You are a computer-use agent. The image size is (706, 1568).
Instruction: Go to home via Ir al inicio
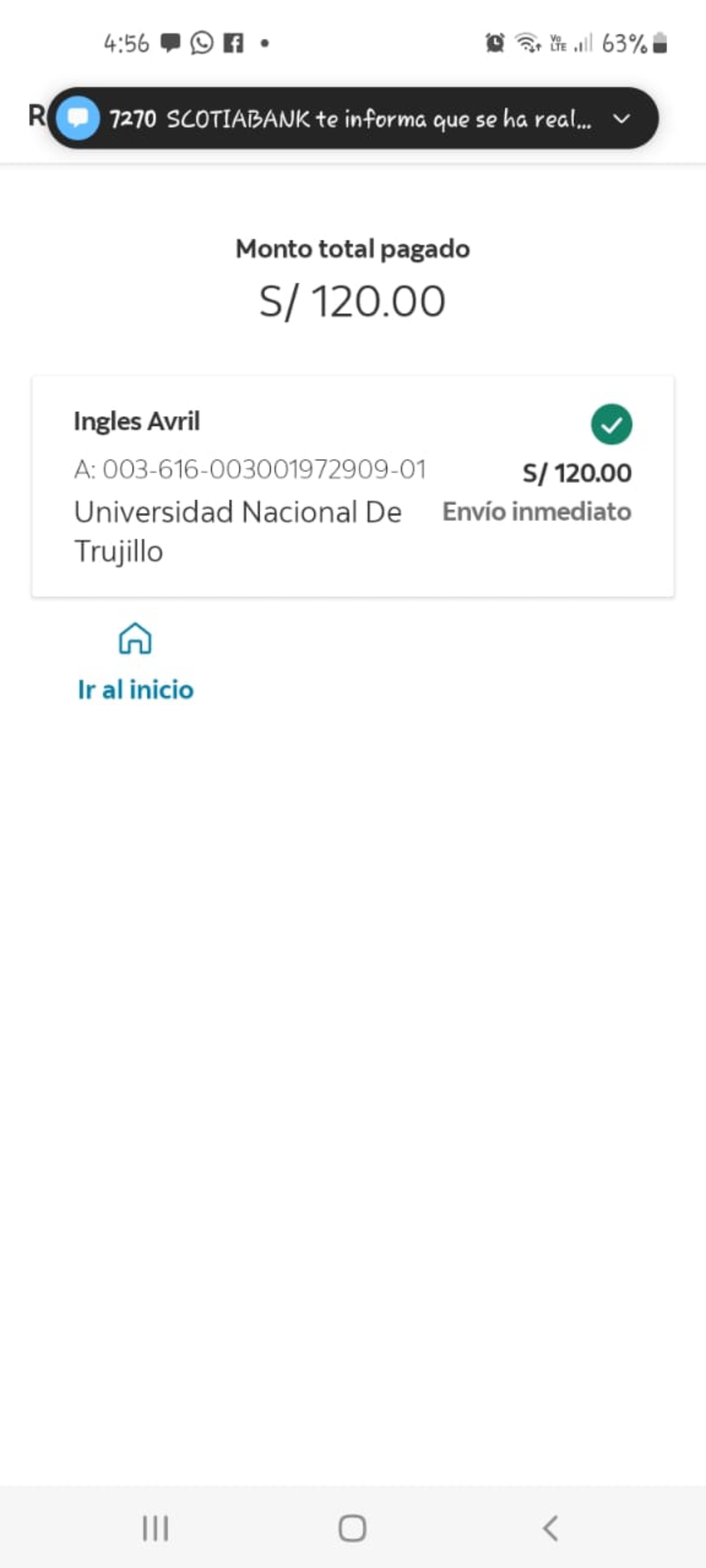coord(135,662)
